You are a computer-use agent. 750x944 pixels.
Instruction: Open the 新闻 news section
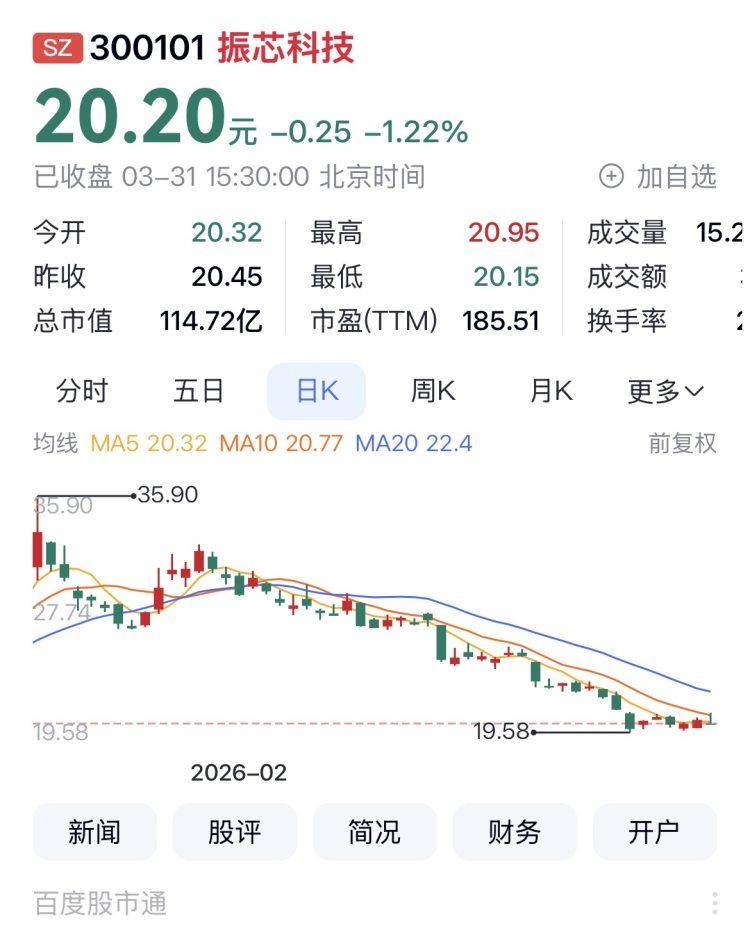[95, 831]
